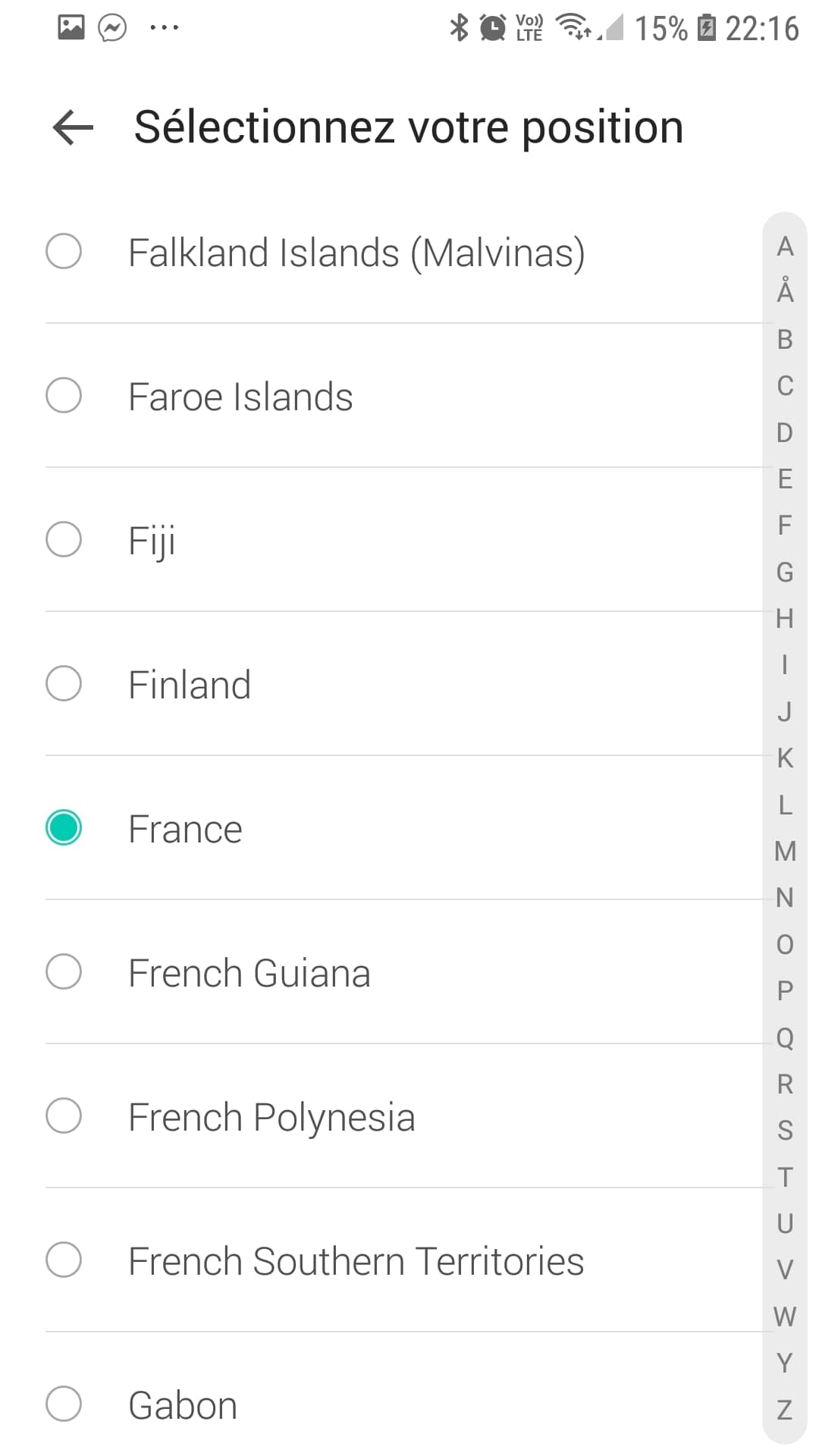The image size is (819, 1456).
Task: Select Falkland Islands (Malvinas) as position
Action: pos(403,252)
